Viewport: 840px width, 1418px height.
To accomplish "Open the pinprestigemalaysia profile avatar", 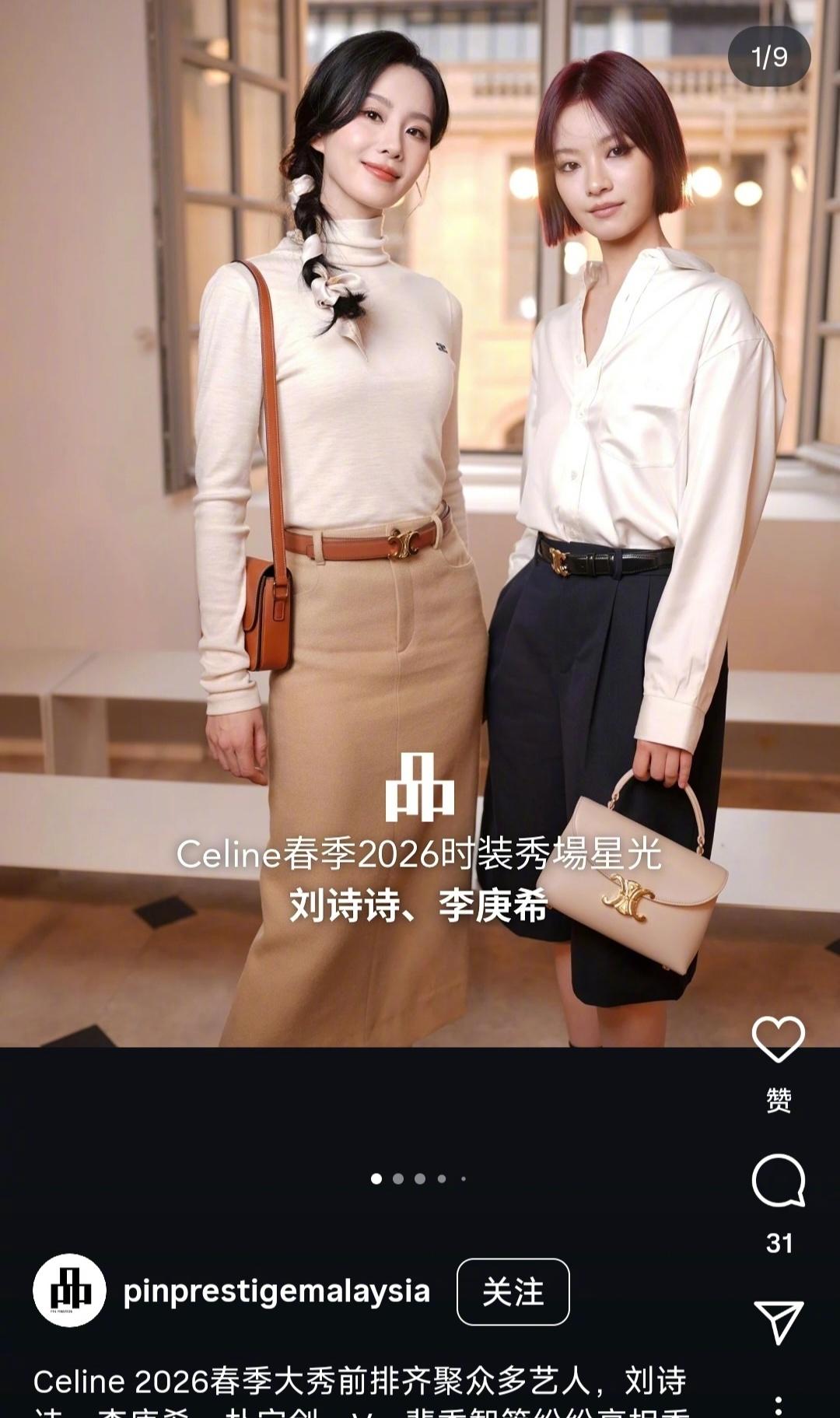I will (70, 1290).
